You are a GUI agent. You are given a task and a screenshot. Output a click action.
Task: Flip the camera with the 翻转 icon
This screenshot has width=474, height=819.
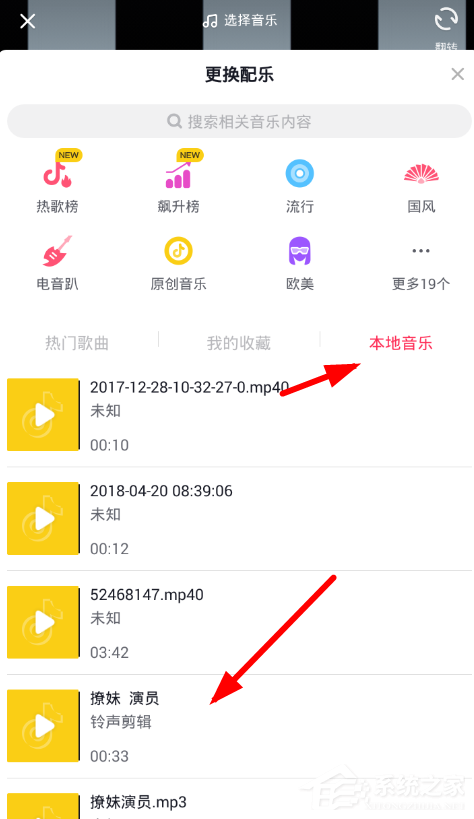pyautogui.click(x=446, y=27)
